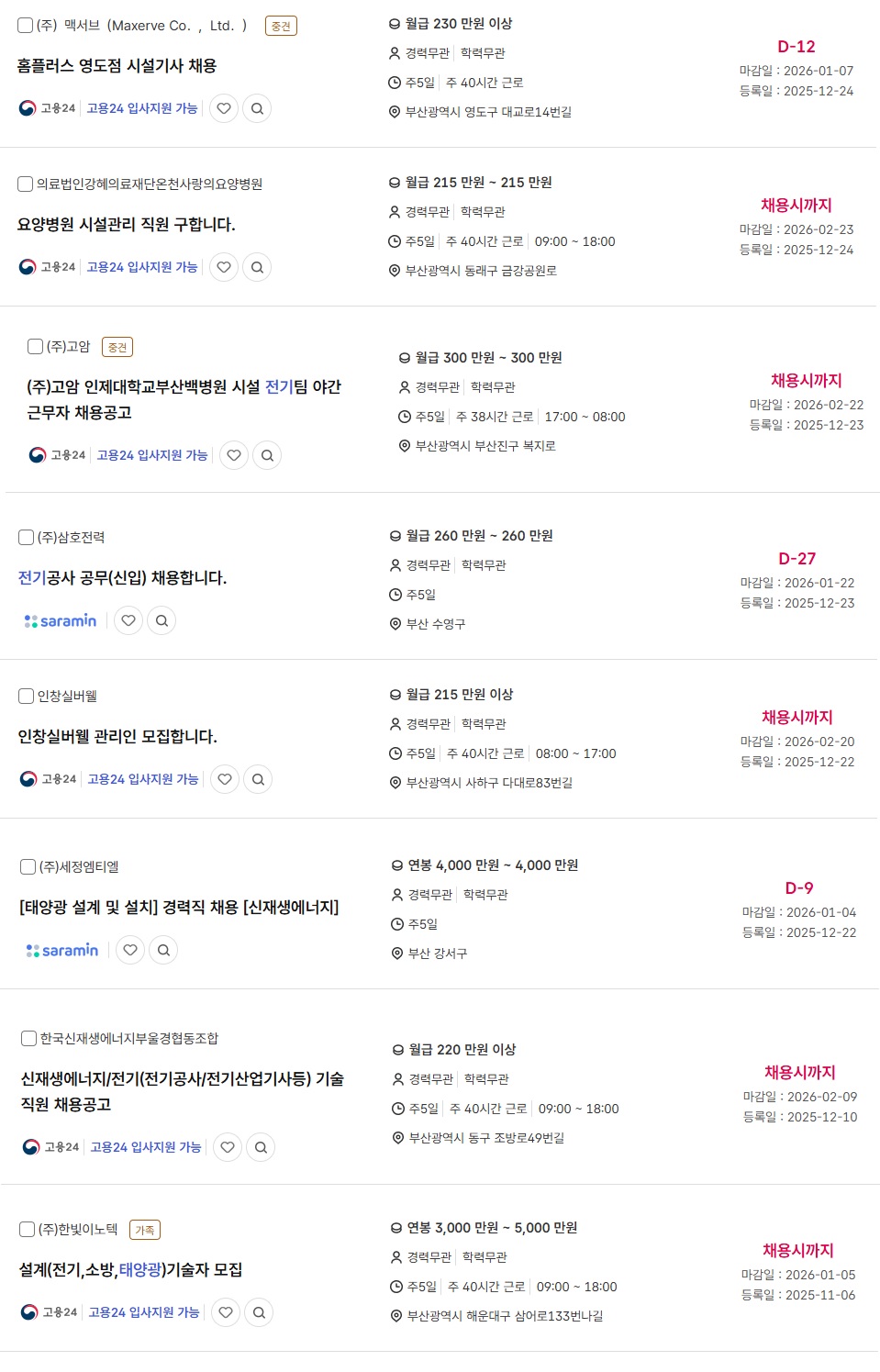This screenshot has height=1372, width=880.
Task: Select the checkbox next to (주)고암
Action: pyautogui.click(x=36, y=346)
